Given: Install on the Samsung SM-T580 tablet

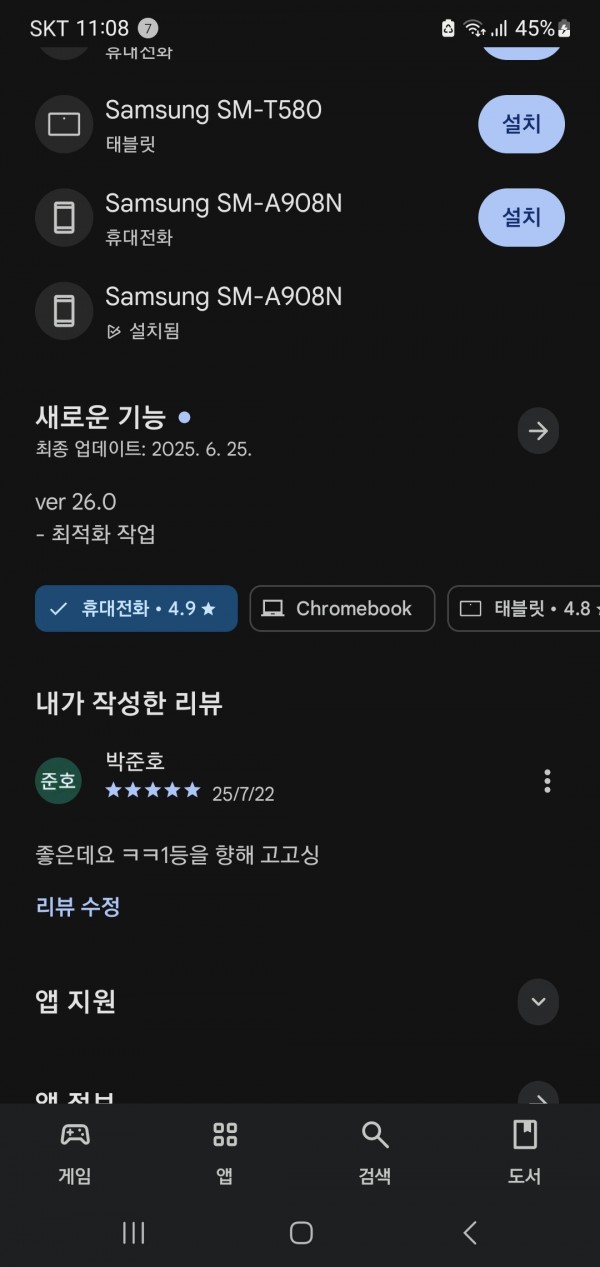Looking at the screenshot, I should [521, 125].
